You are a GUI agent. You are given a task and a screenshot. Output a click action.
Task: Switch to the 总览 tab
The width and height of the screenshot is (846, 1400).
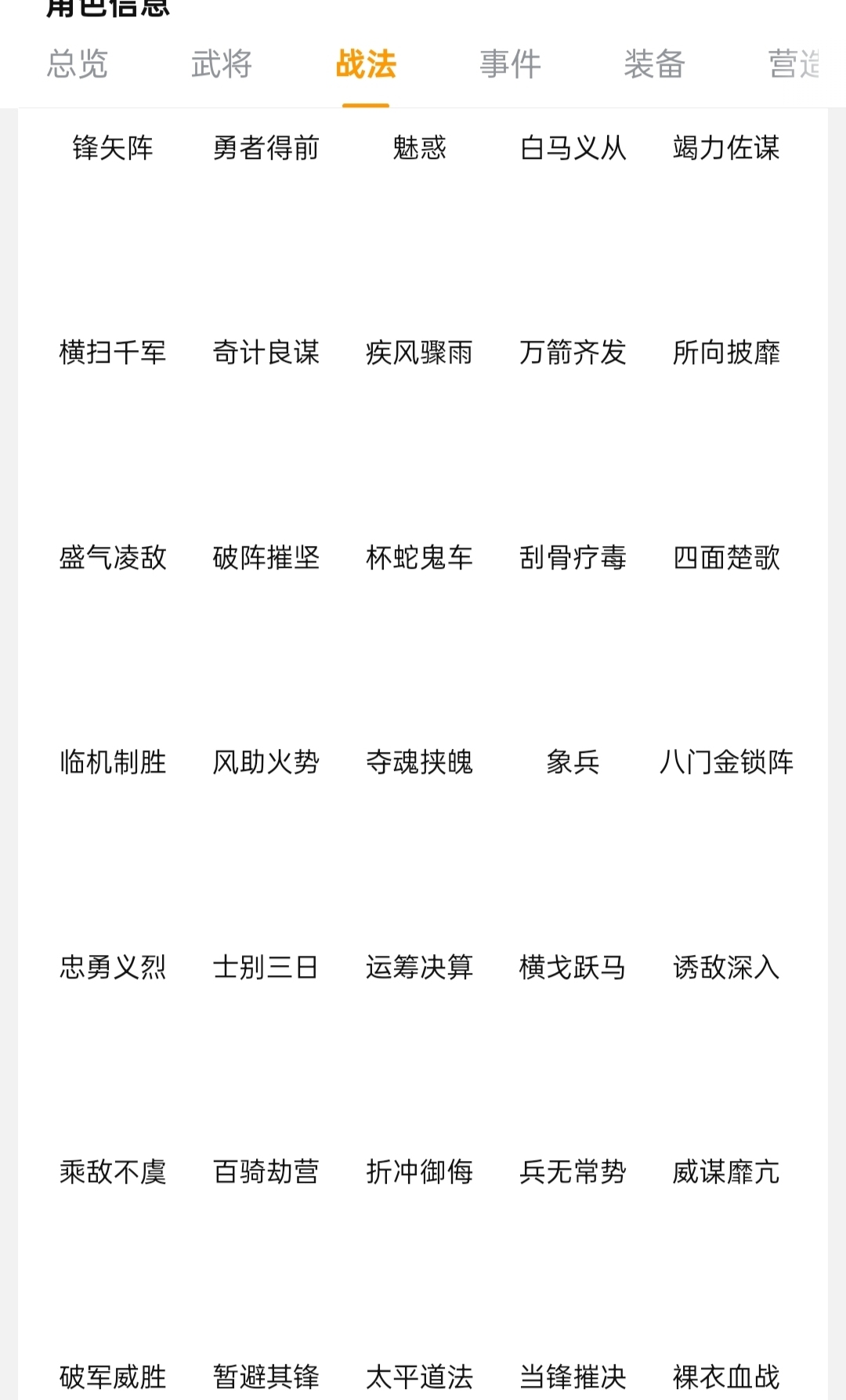pos(77,64)
